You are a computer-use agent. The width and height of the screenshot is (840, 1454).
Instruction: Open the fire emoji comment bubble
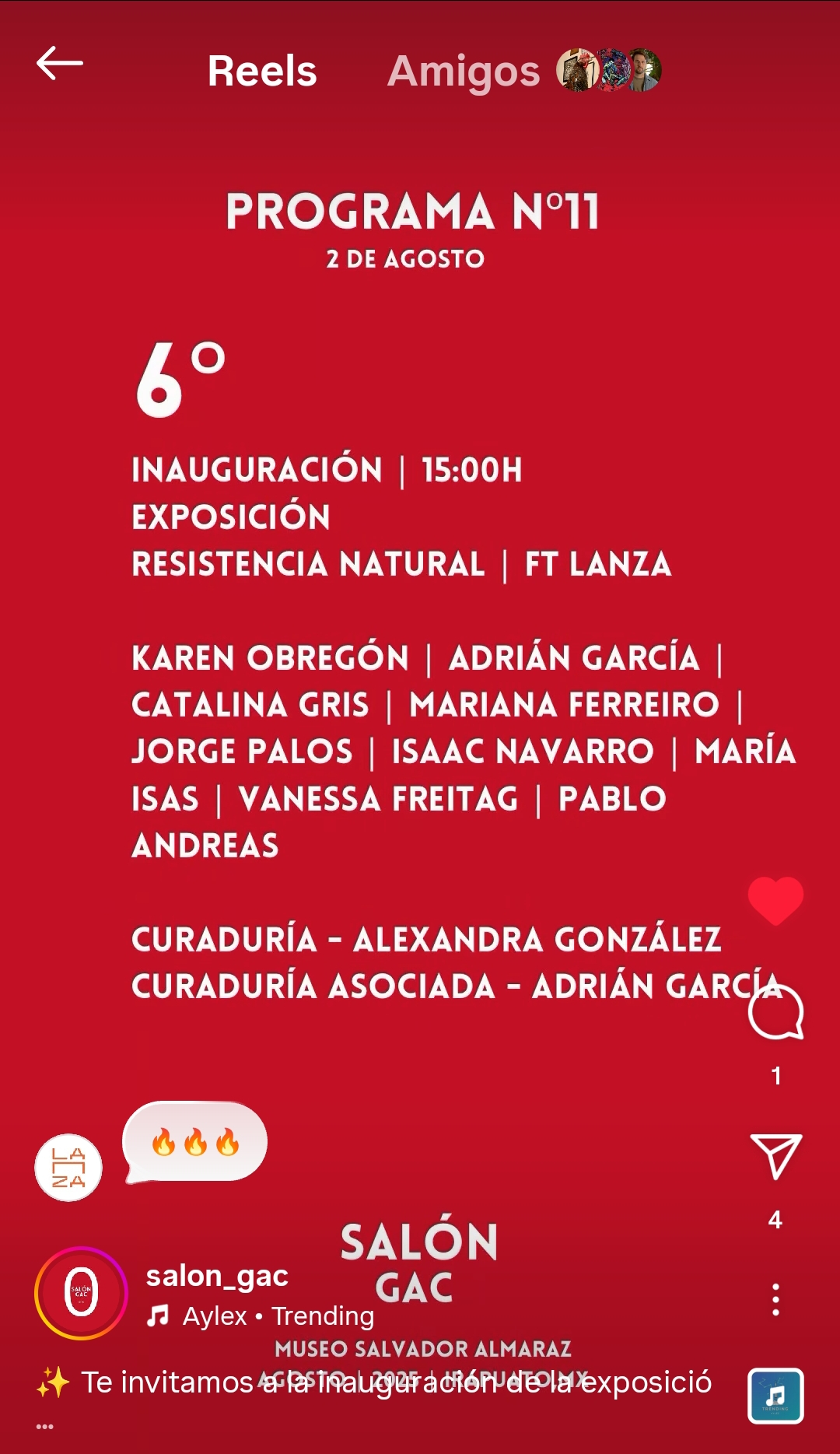(194, 1142)
